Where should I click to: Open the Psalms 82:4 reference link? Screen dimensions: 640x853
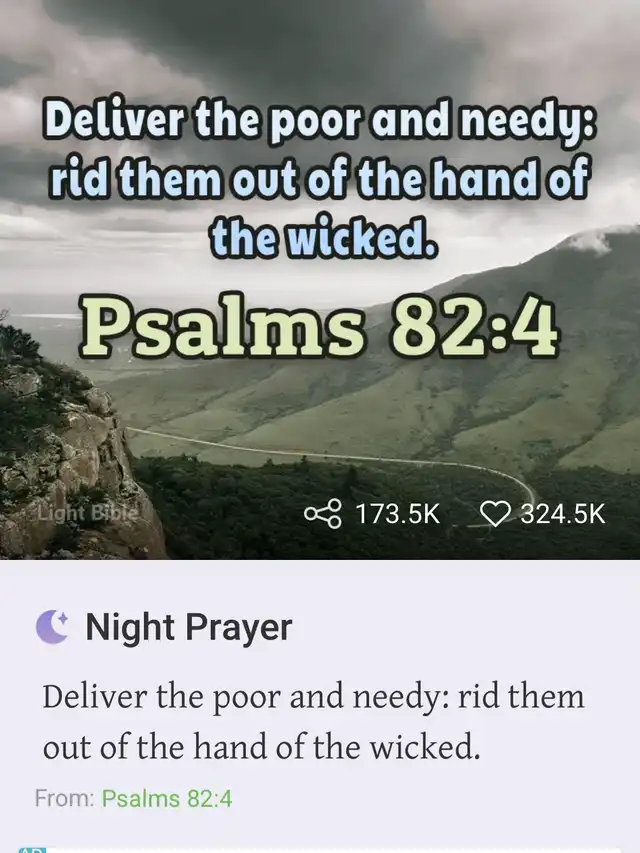pyautogui.click(x=167, y=799)
